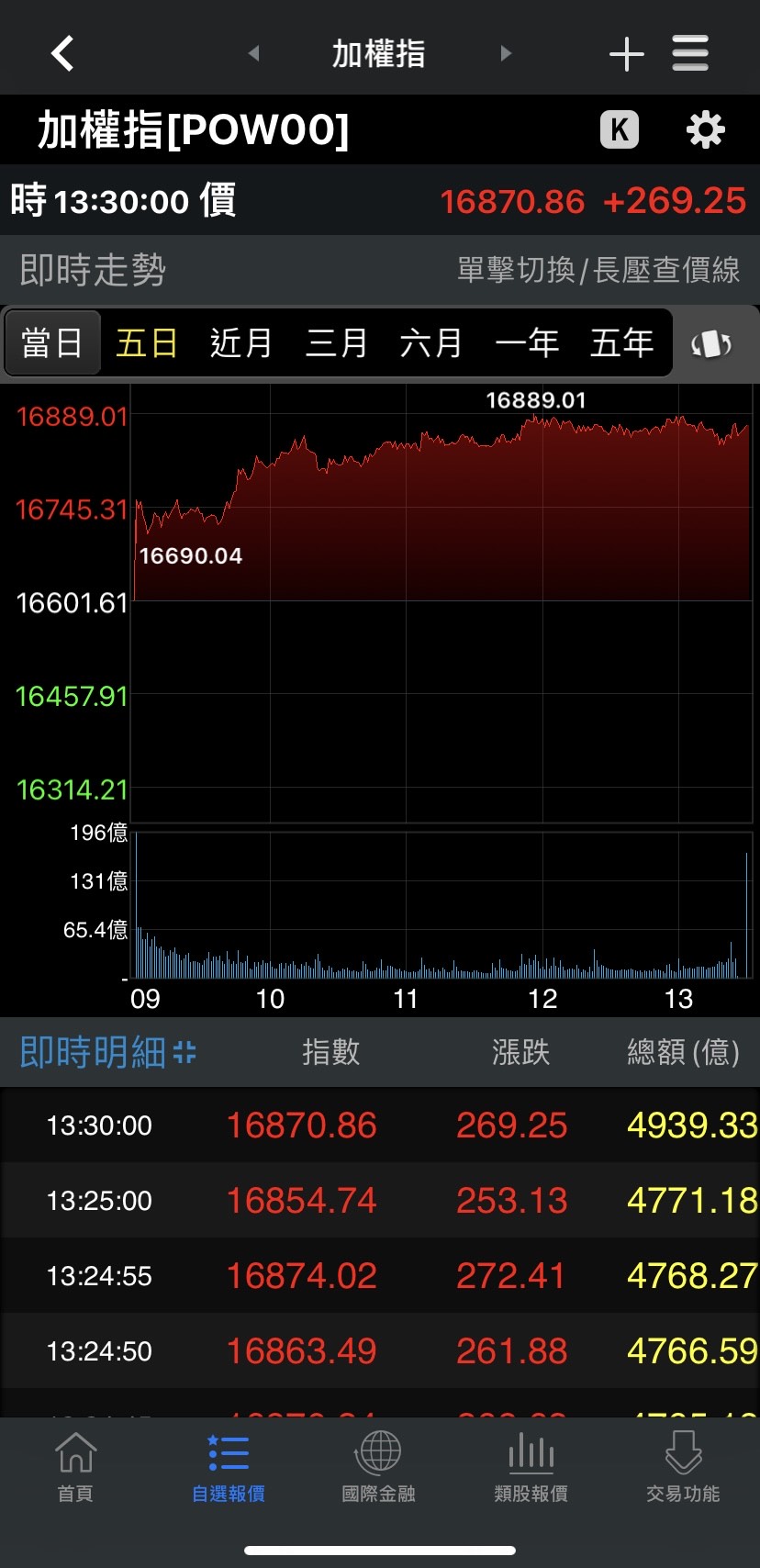Switch chart to 一年
760x1568 pixels.
tap(527, 342)
